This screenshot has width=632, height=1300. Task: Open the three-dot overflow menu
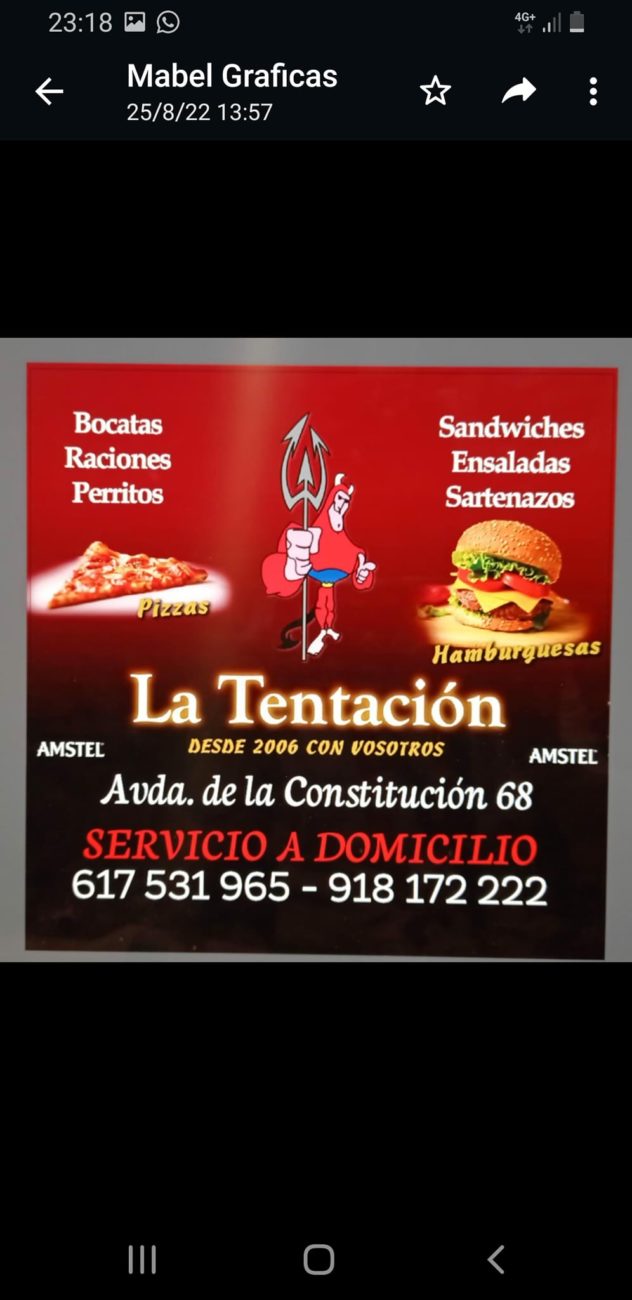tap(593, 92)
